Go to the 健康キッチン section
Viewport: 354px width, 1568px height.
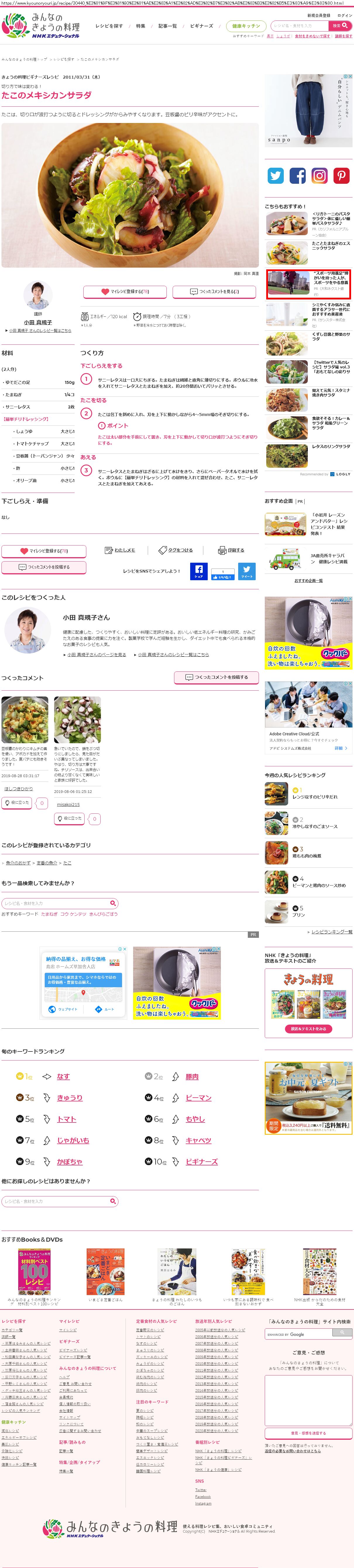click(x=245, y=26)
